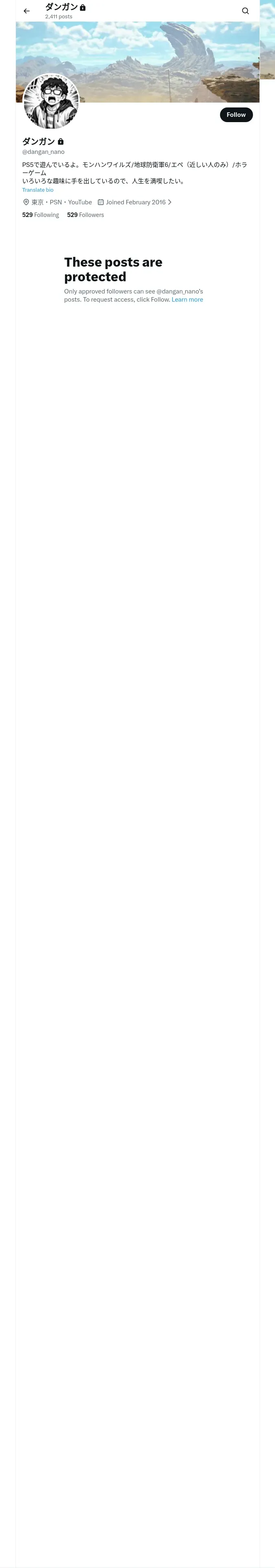The image size is (275, 1568).
Task: Open the profile avatar picture
Action: (x=51, y=102)
